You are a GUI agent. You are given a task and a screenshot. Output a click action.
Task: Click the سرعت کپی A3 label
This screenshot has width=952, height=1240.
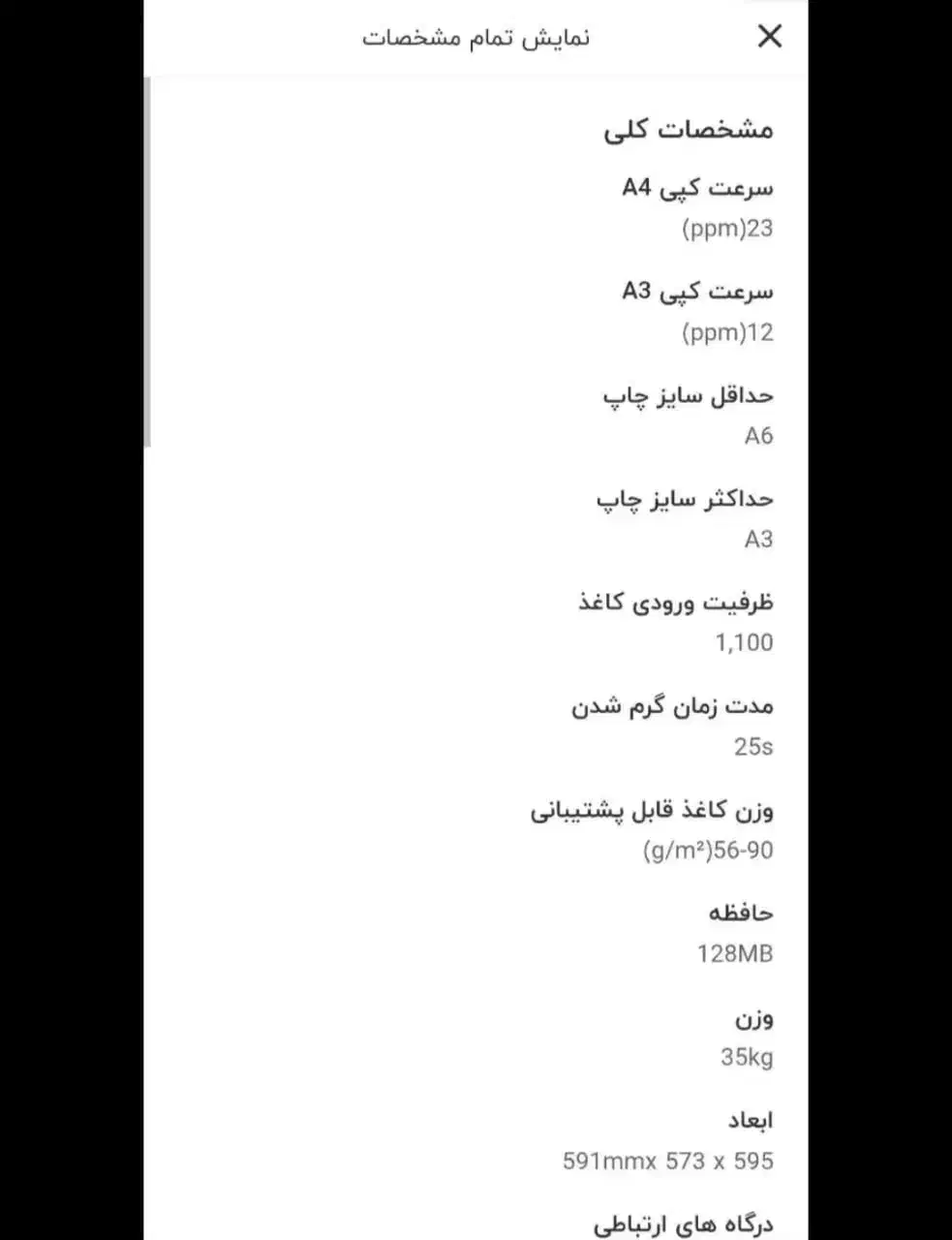click(x=698, y=291)
